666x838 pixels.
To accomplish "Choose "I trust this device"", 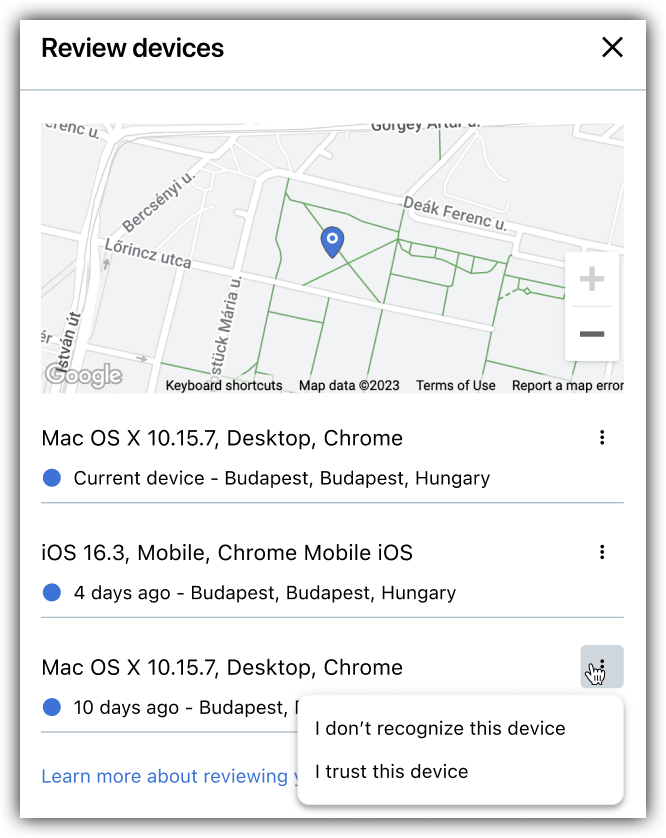I will click(x=391, y=771).
